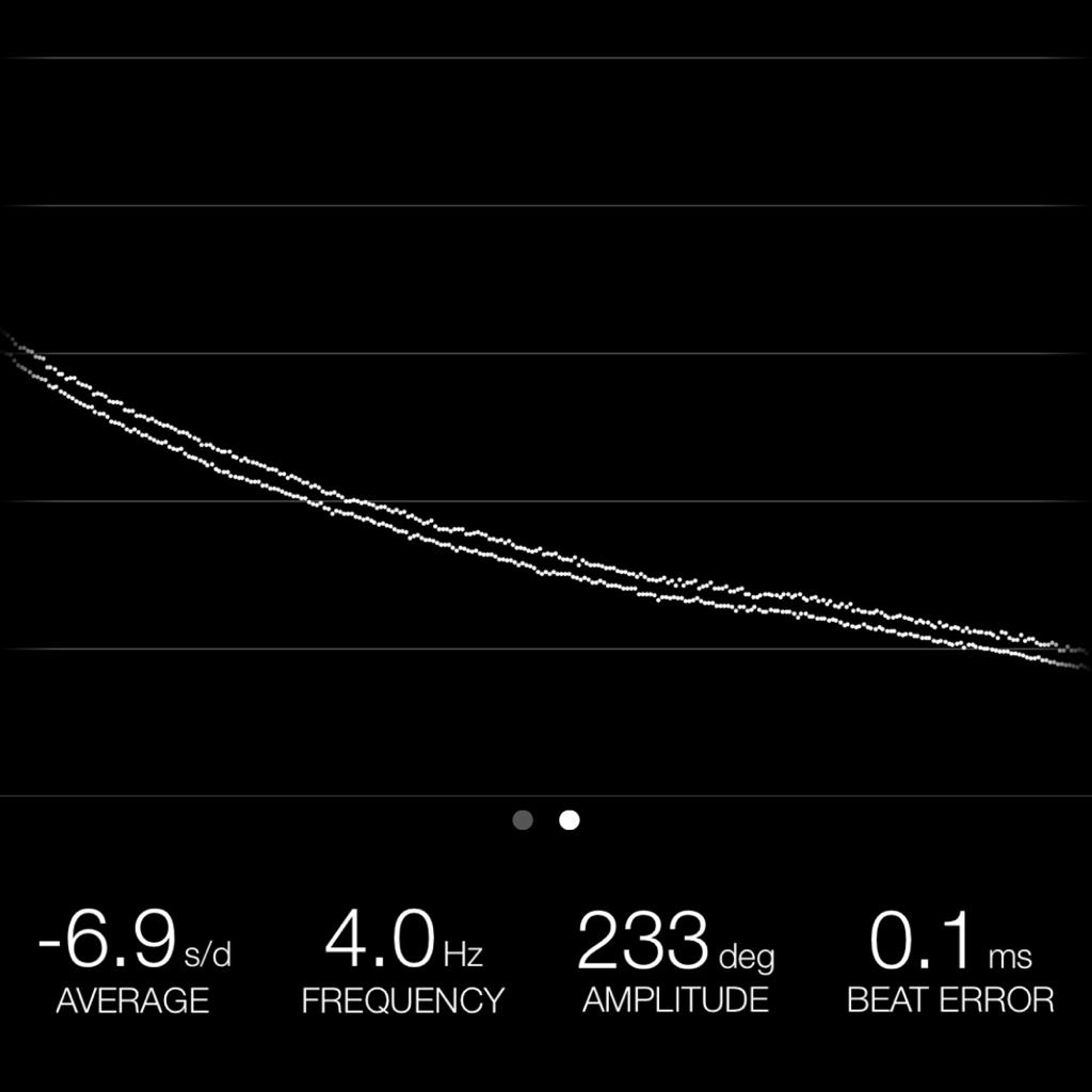Switch to the first page indicator dot
Viewport: 1092px width, 1092px height.
pyautogui.click(x=522, y=820)
